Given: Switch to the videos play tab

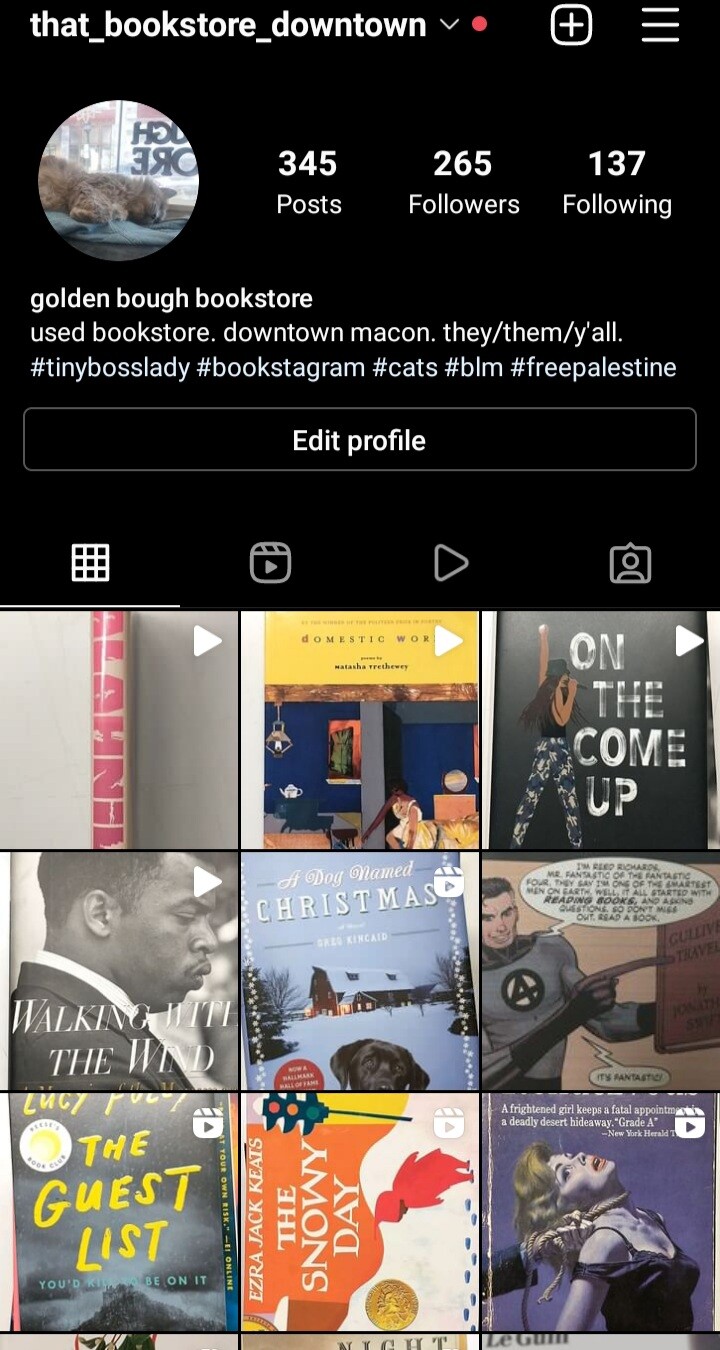Looking at the screenshot, I should (450, 563).
